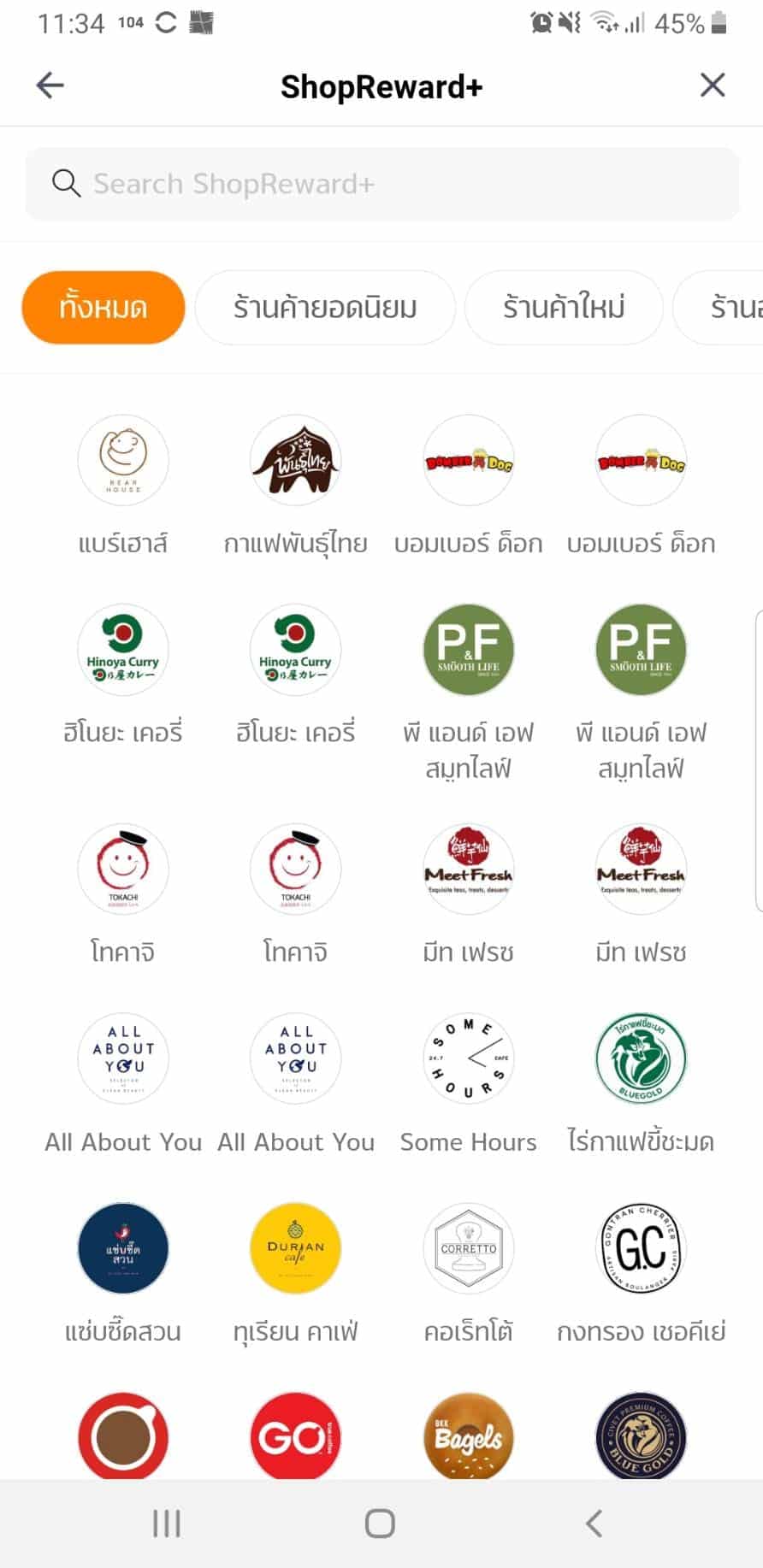Open the recent apps view
This screenshot has height=1568, width=763.
pyautogui.click(x=166, y=1523)
